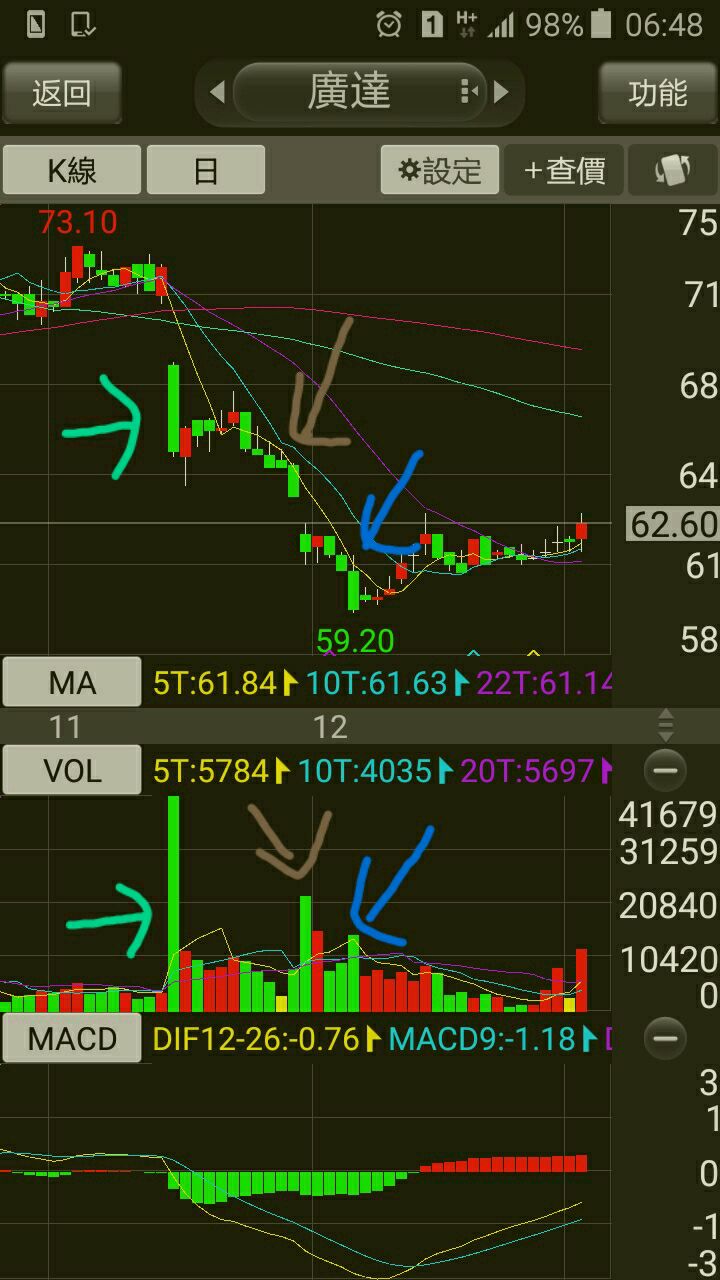Image resolution: width=720 pixels, height=1280 pixels.
Task: Change the MACD indicator panel
Action: pyautogui.click(x=71, y=1038)
